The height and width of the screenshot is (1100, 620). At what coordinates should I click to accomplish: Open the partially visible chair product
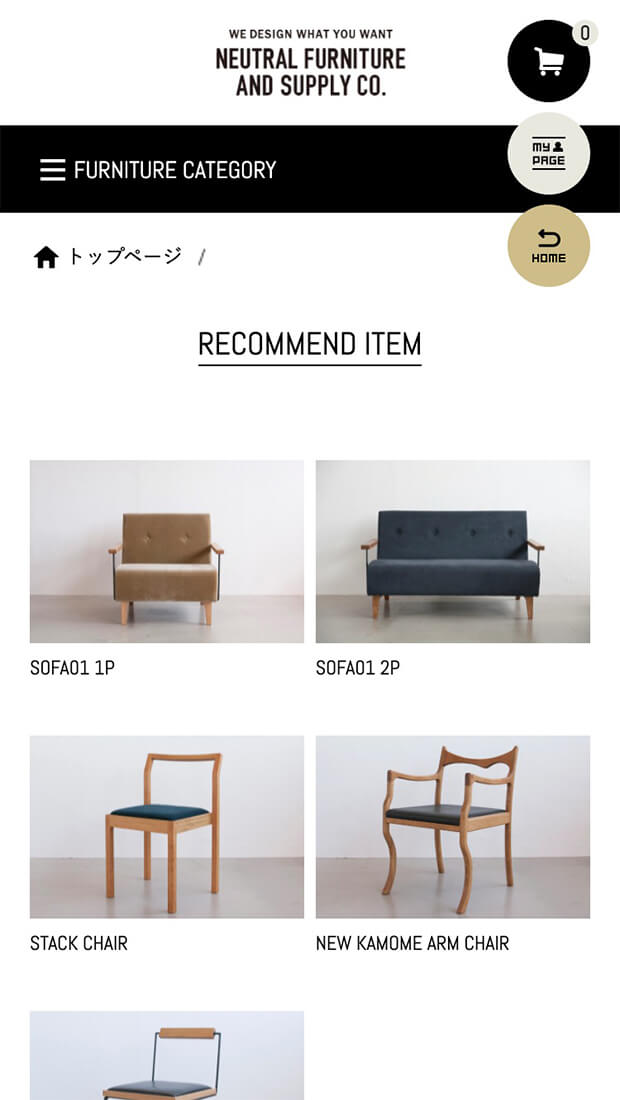click(x=167, y=1056)
